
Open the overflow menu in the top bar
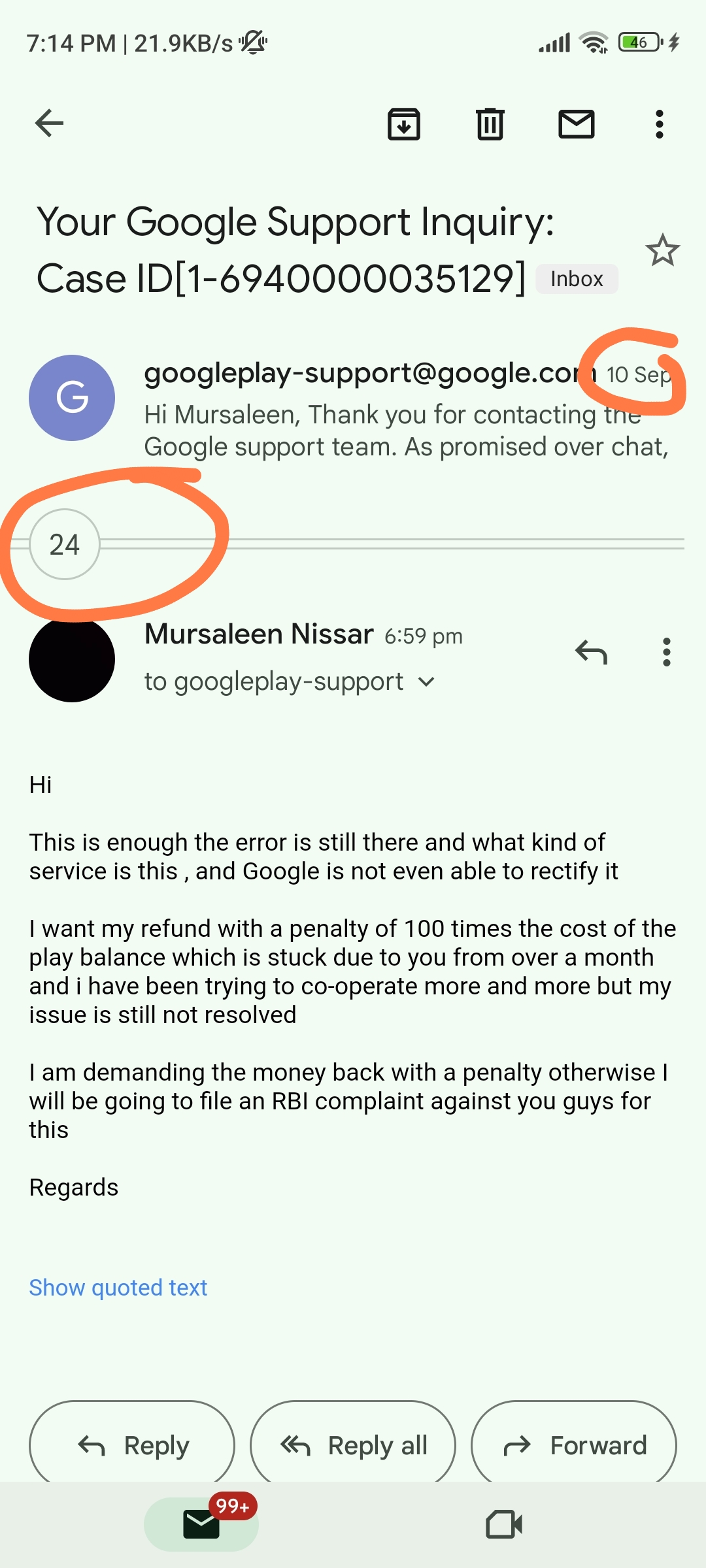[659, 124]
